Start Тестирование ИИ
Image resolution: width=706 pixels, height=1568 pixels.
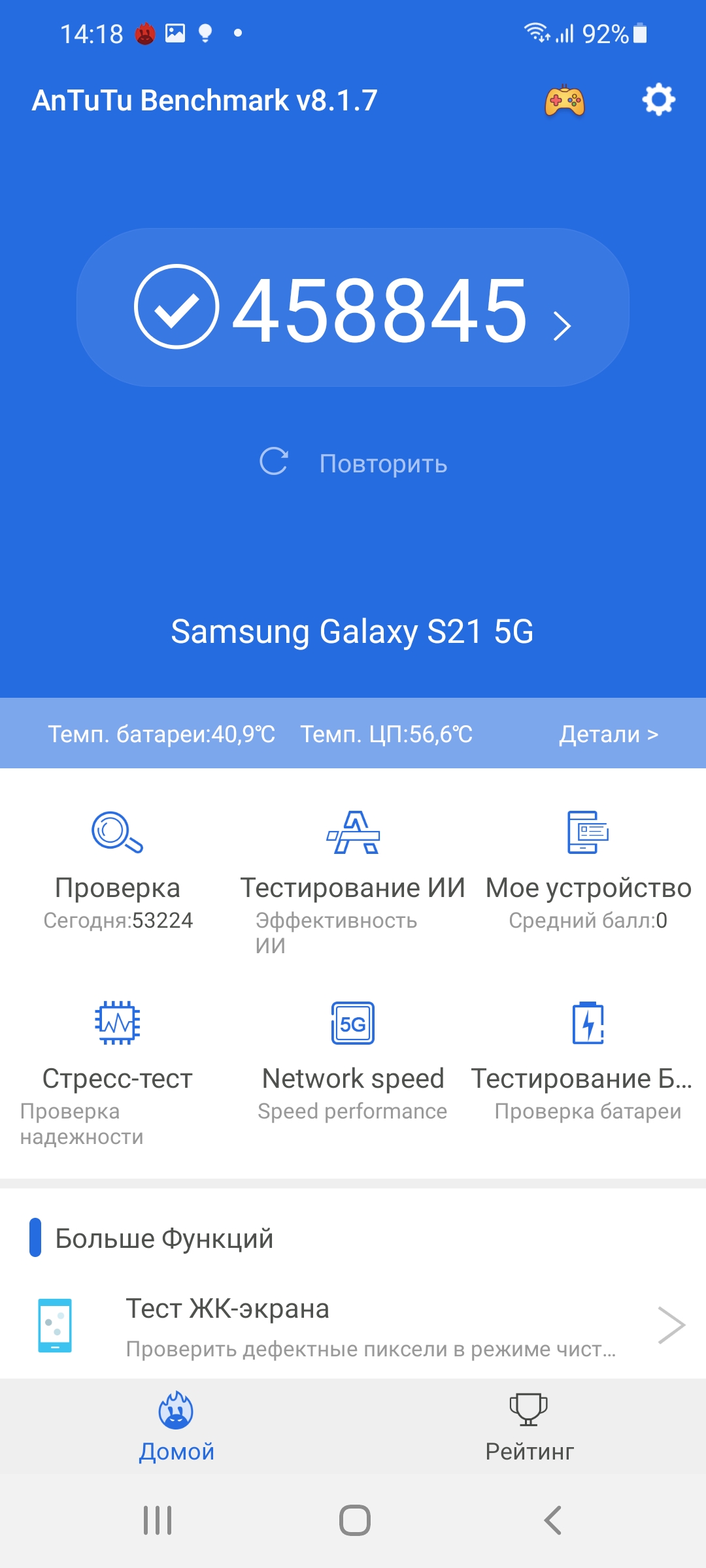[353, 869]
